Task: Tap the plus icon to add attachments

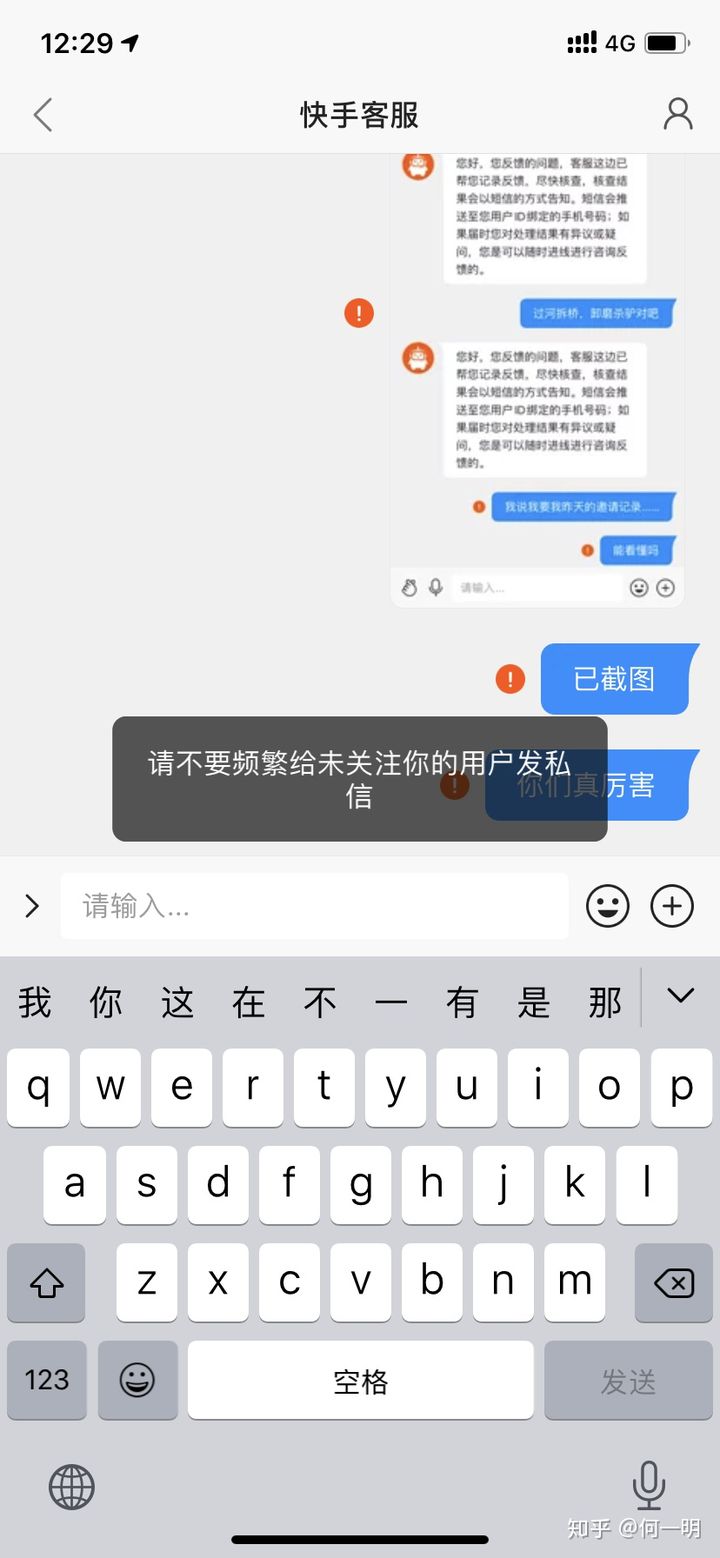Action: (x=671, y=906)
